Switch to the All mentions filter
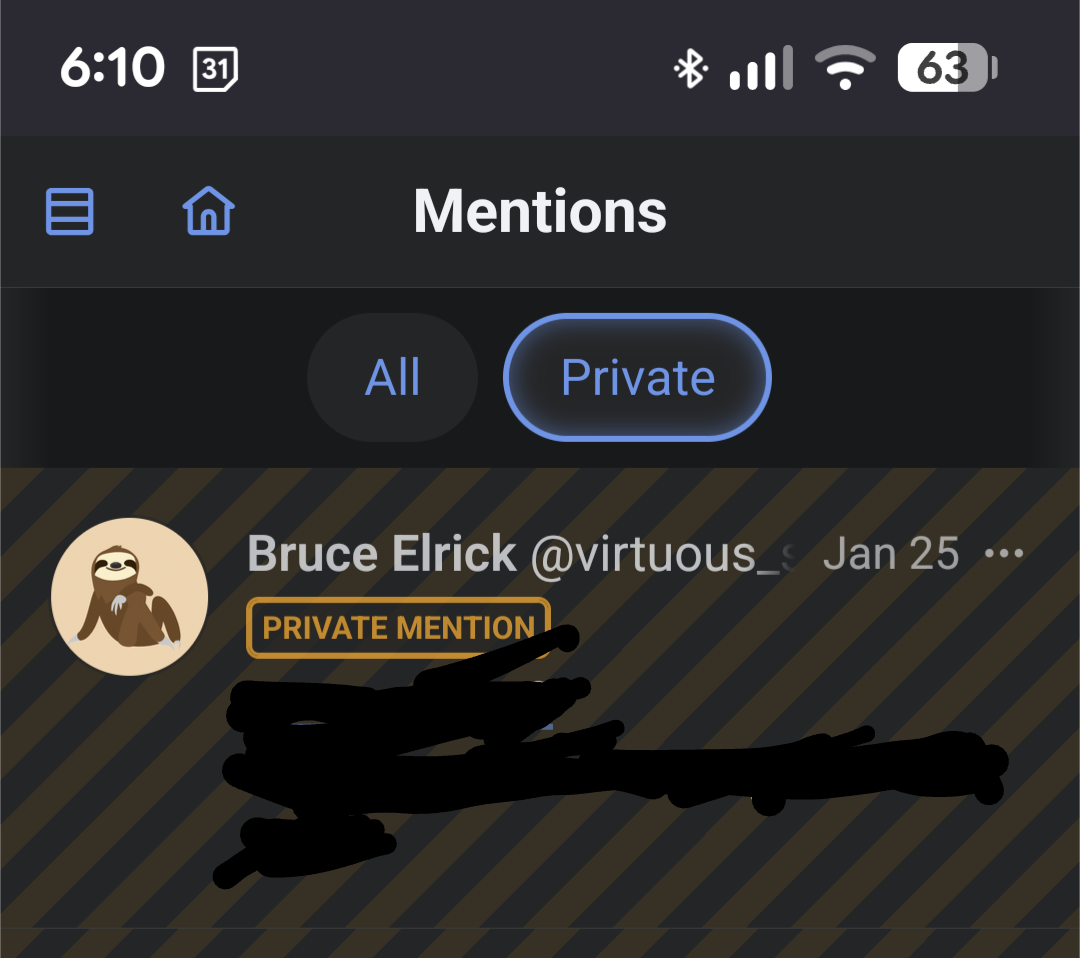This screenshot has height=958, width=1080. (x=393, y=378)
